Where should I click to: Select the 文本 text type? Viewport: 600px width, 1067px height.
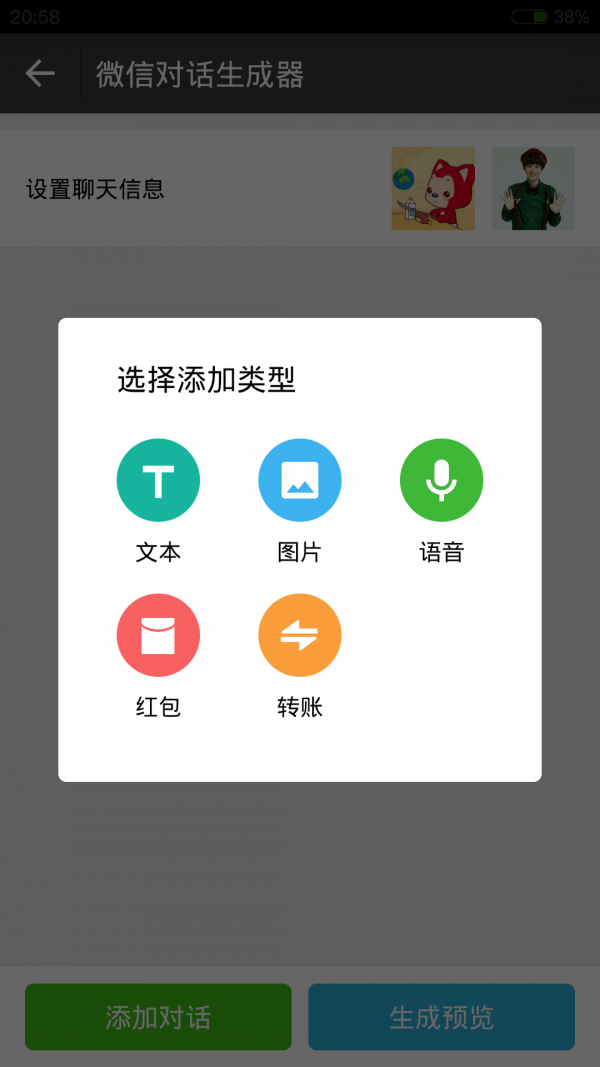[158, 481]
